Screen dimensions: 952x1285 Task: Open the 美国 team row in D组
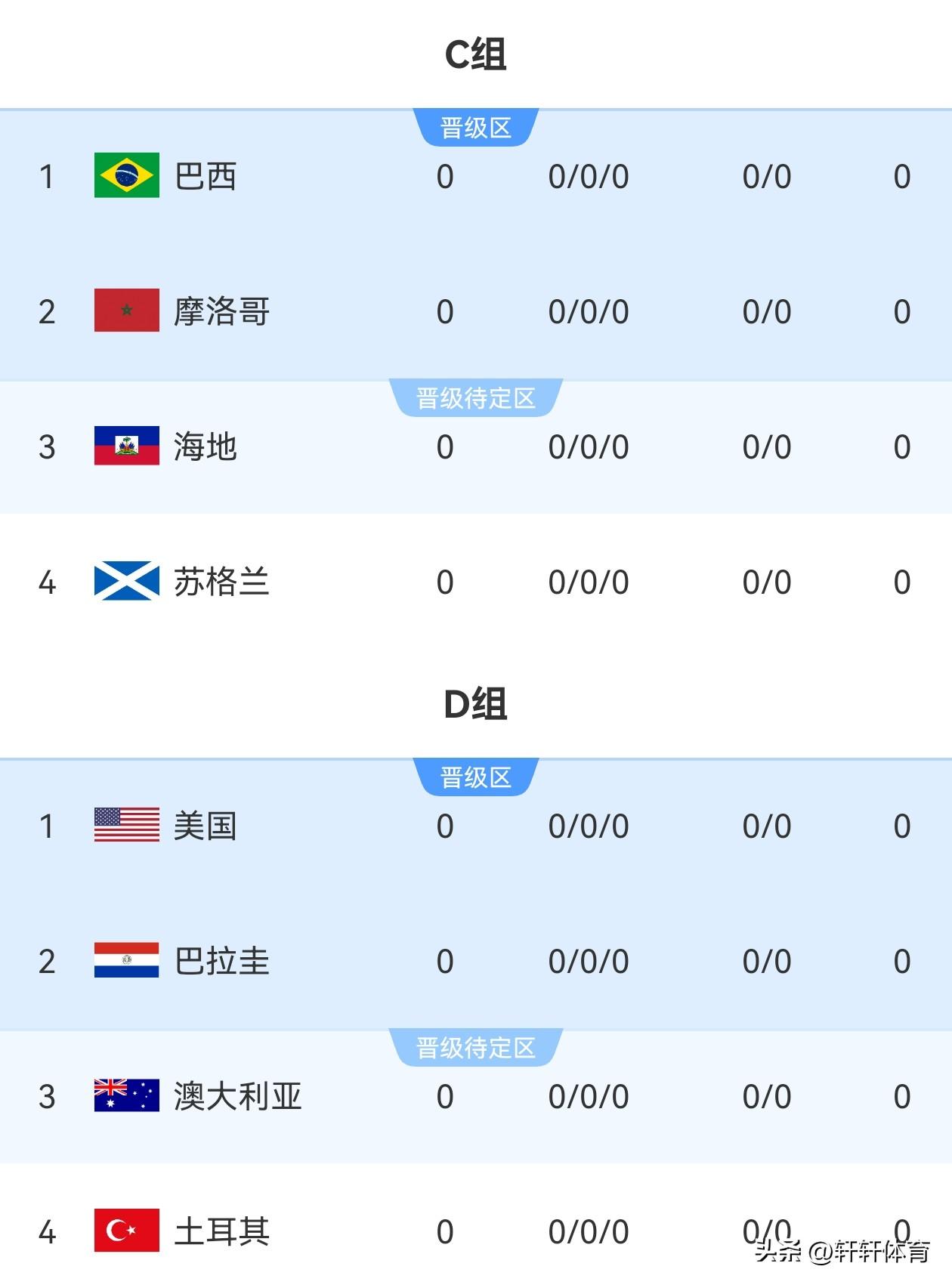point(476,826)
